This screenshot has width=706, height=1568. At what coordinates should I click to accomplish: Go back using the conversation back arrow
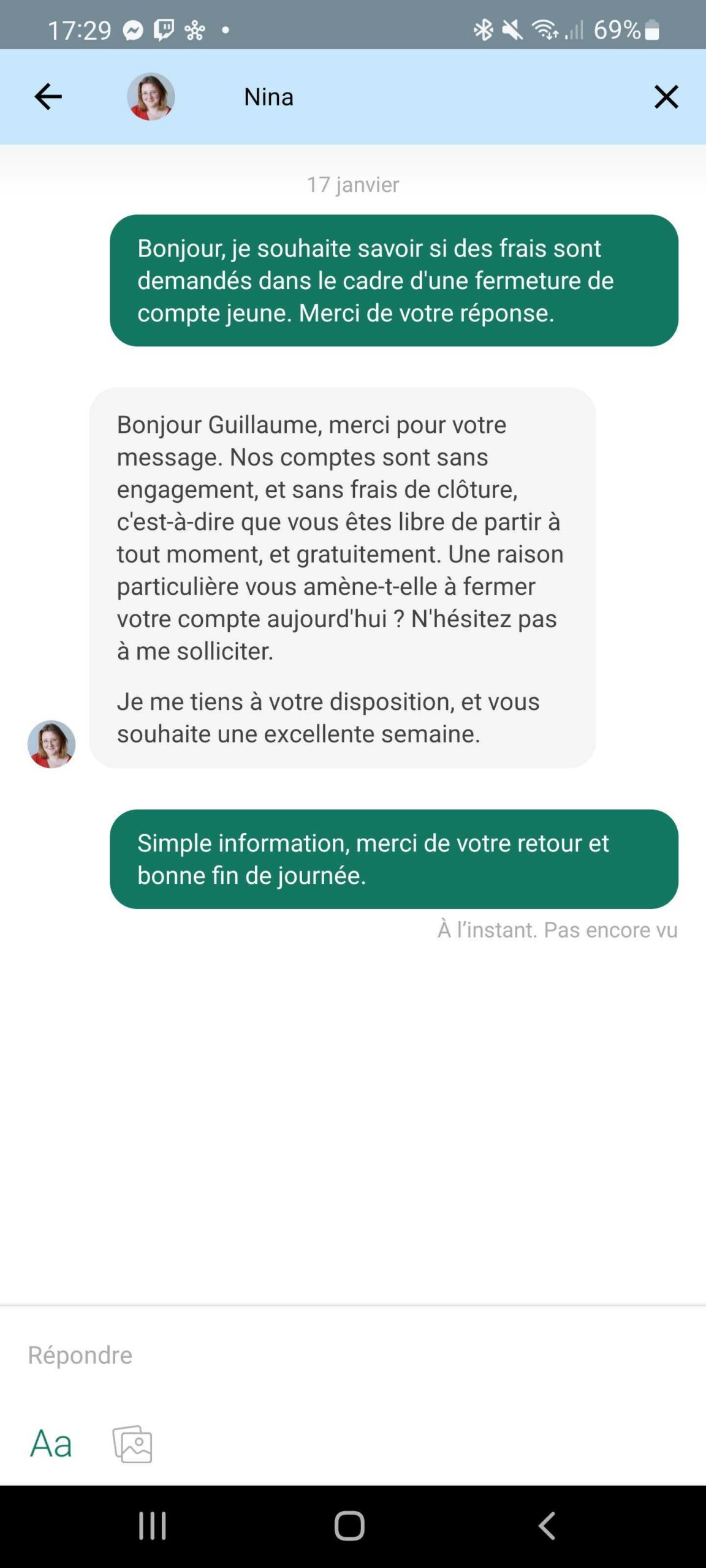point(47,96)
